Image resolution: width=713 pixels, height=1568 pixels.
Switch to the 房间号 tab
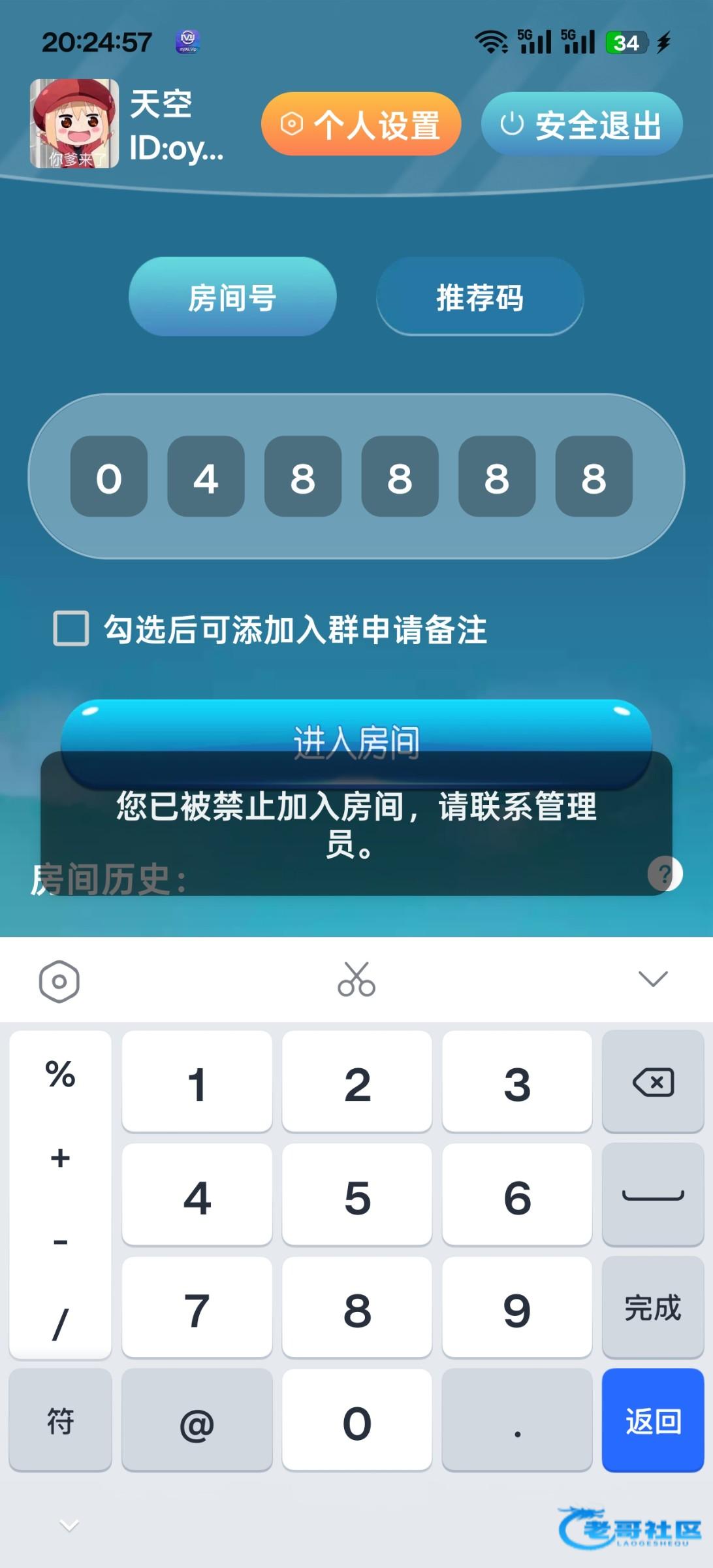click(232, 297)
